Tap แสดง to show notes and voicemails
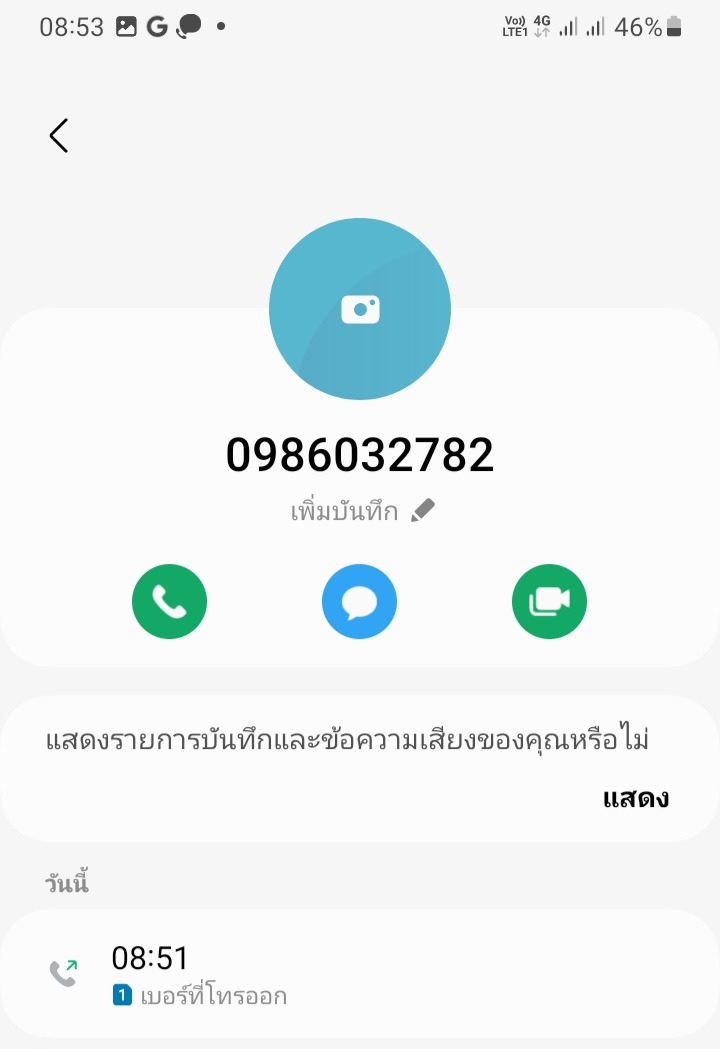720x1049 pixels. pos(635,798)
